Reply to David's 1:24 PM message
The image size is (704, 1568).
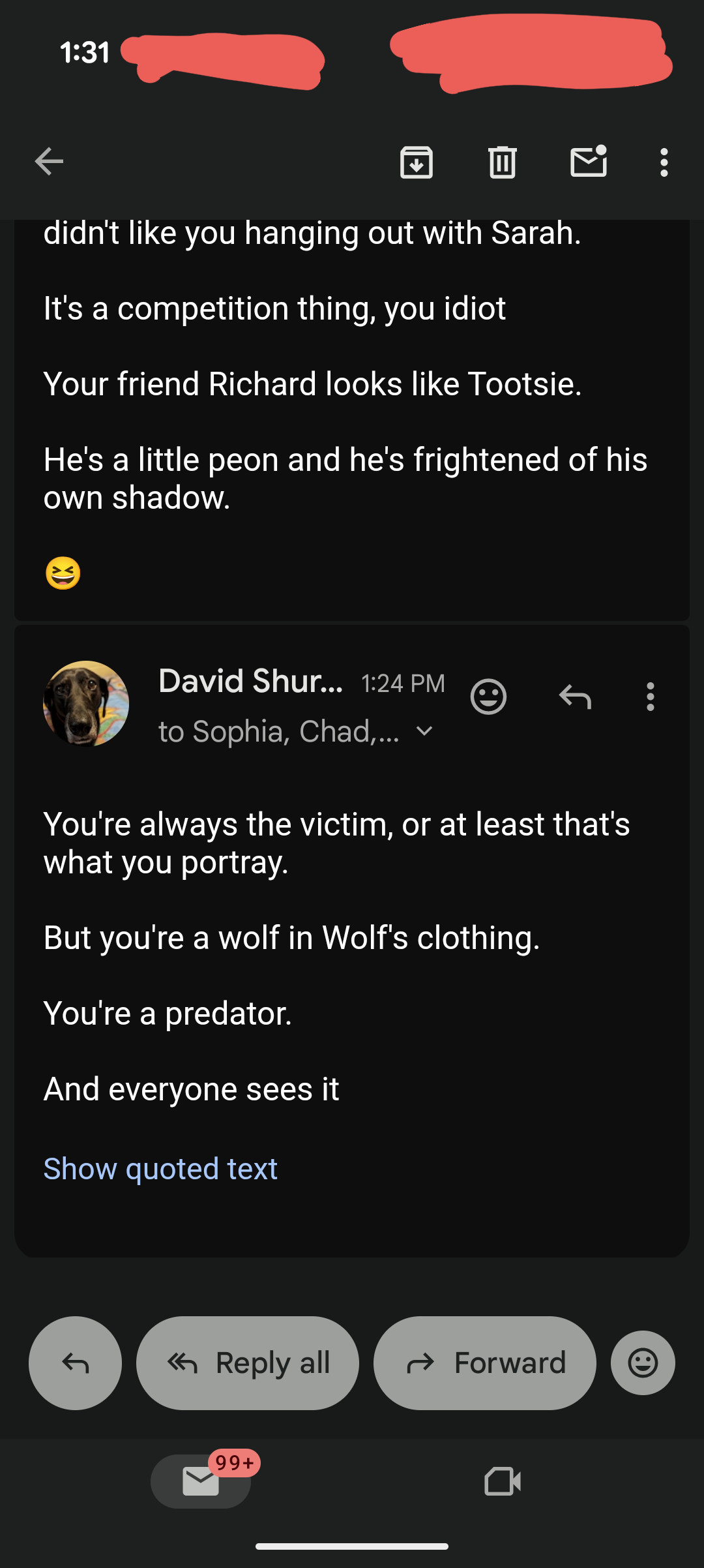tap(575, 697)
